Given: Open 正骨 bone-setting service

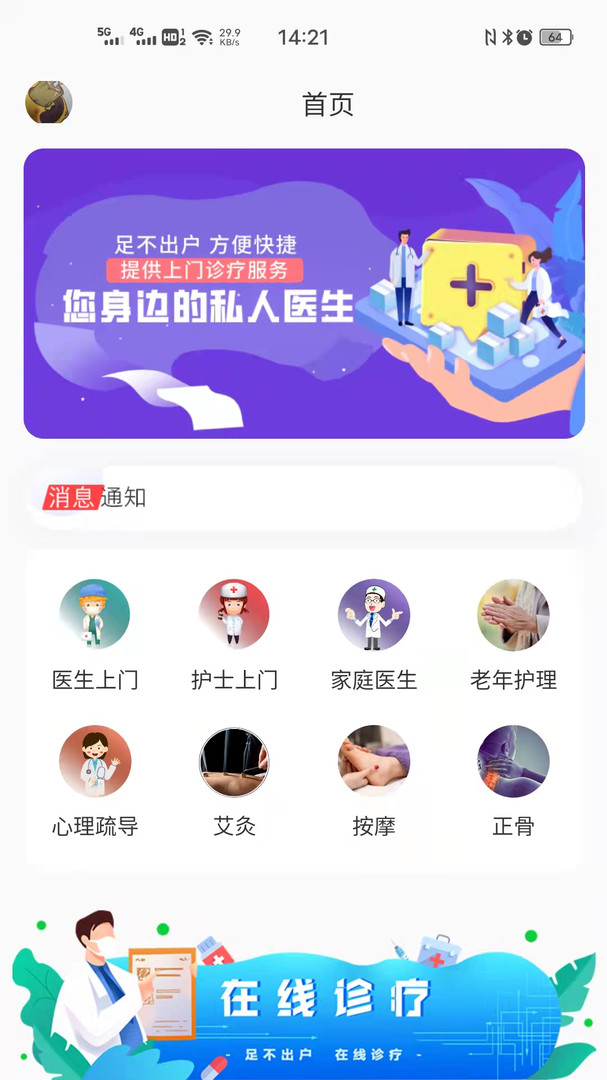Looking at the screenshot, I should [513, 781].
